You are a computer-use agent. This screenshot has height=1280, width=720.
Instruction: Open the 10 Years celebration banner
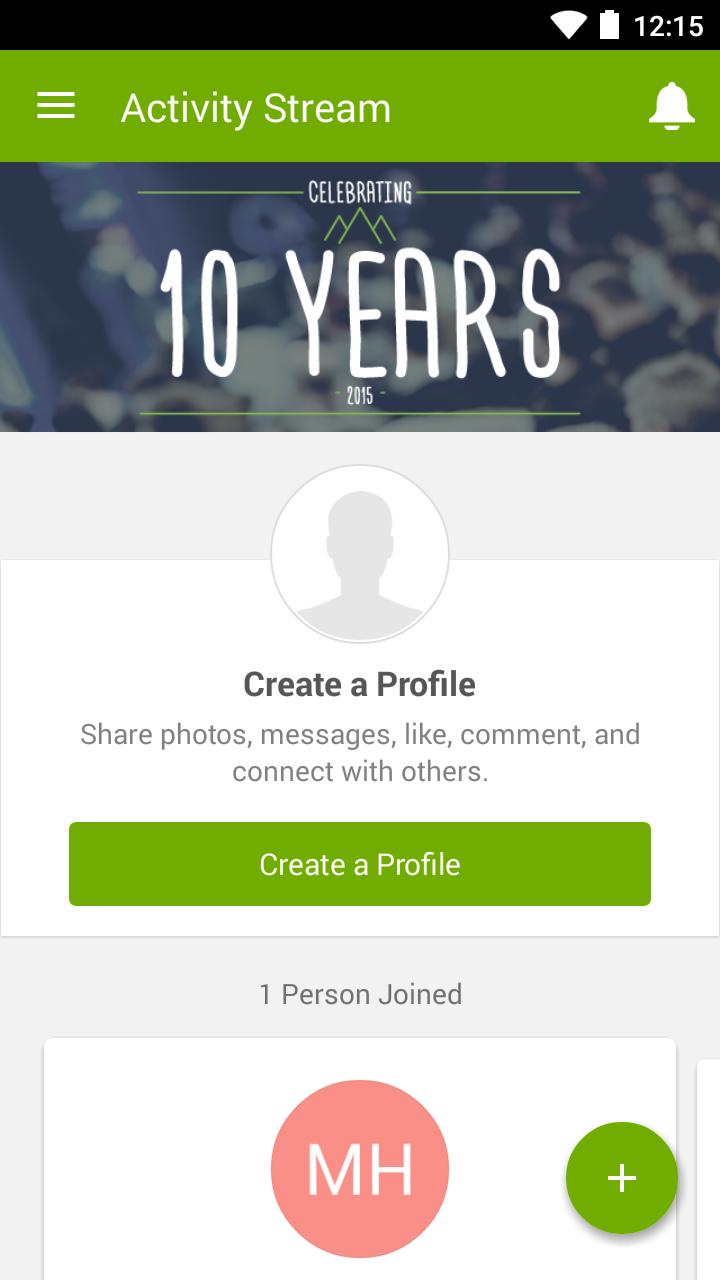click(360, 297)
